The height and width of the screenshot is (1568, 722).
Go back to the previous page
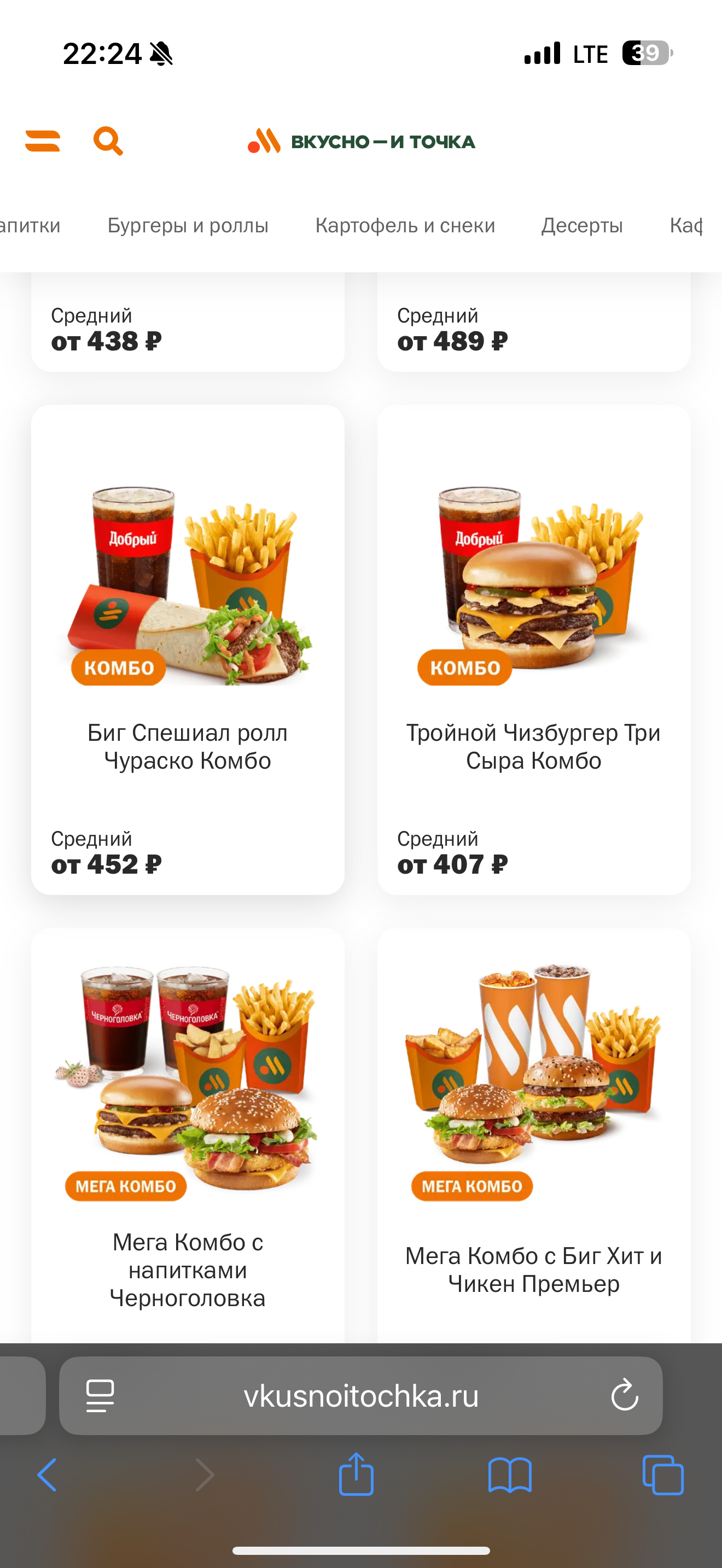(47, 1475)
